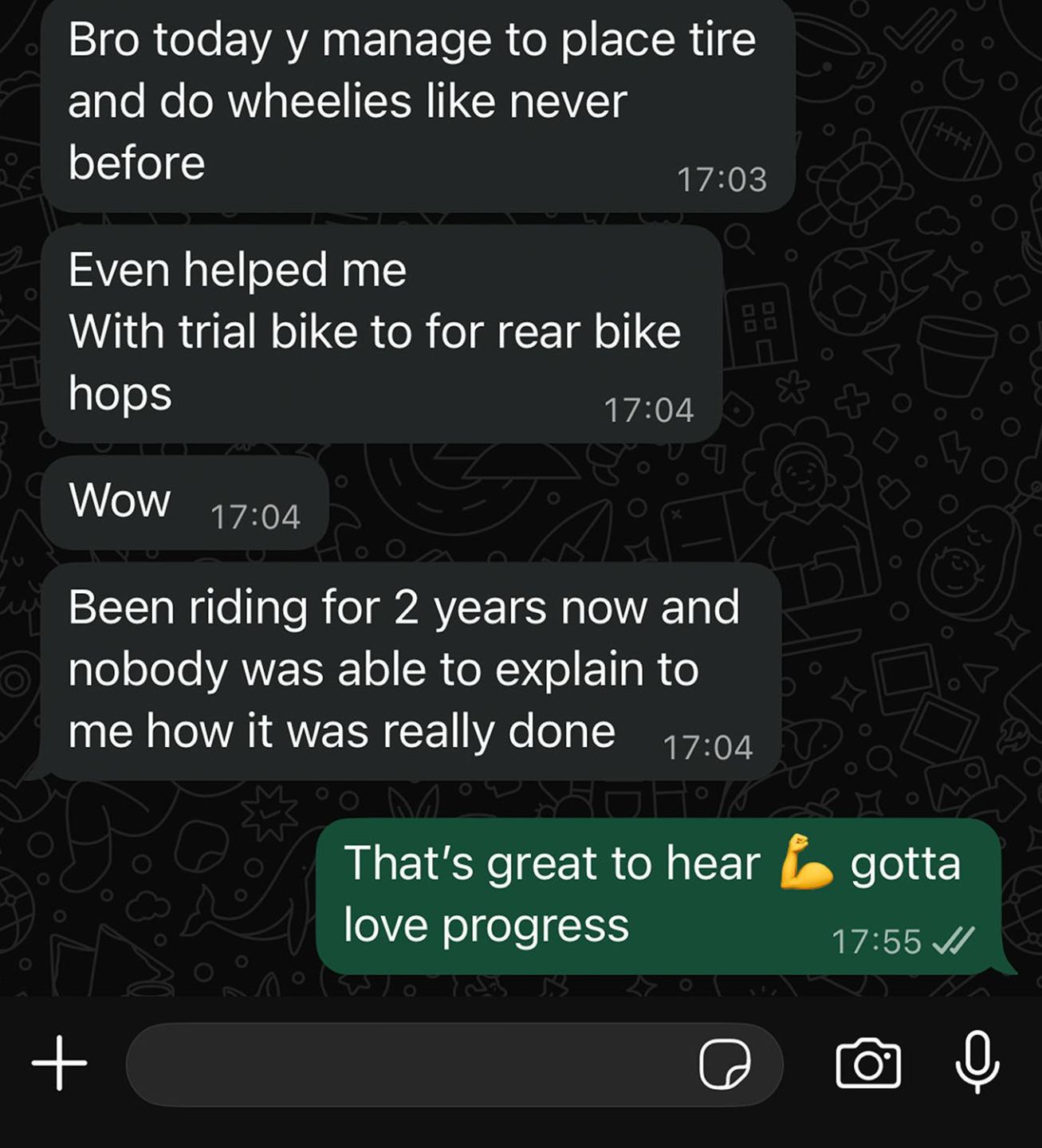Open the attachment plus menu
Viewport: 1042px width, 1148px height.
(59, 1063)
